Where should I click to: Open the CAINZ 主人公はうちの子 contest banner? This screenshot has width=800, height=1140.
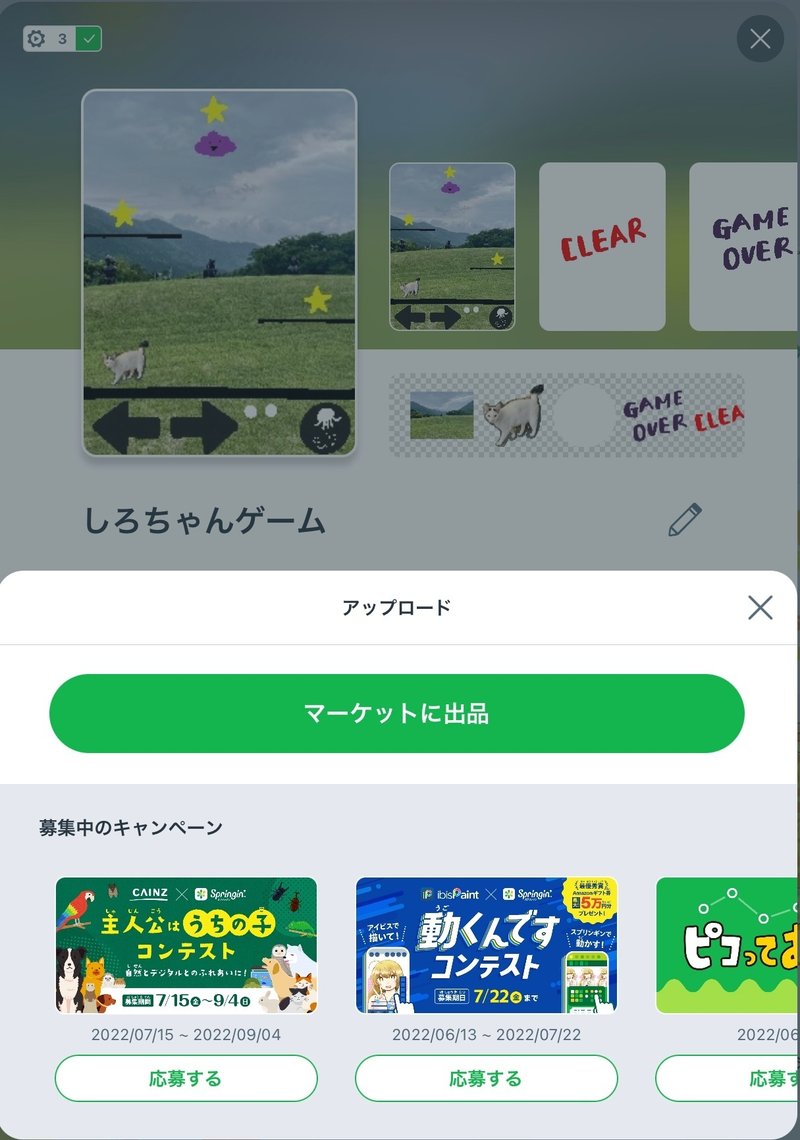click(x=186, y=945)
